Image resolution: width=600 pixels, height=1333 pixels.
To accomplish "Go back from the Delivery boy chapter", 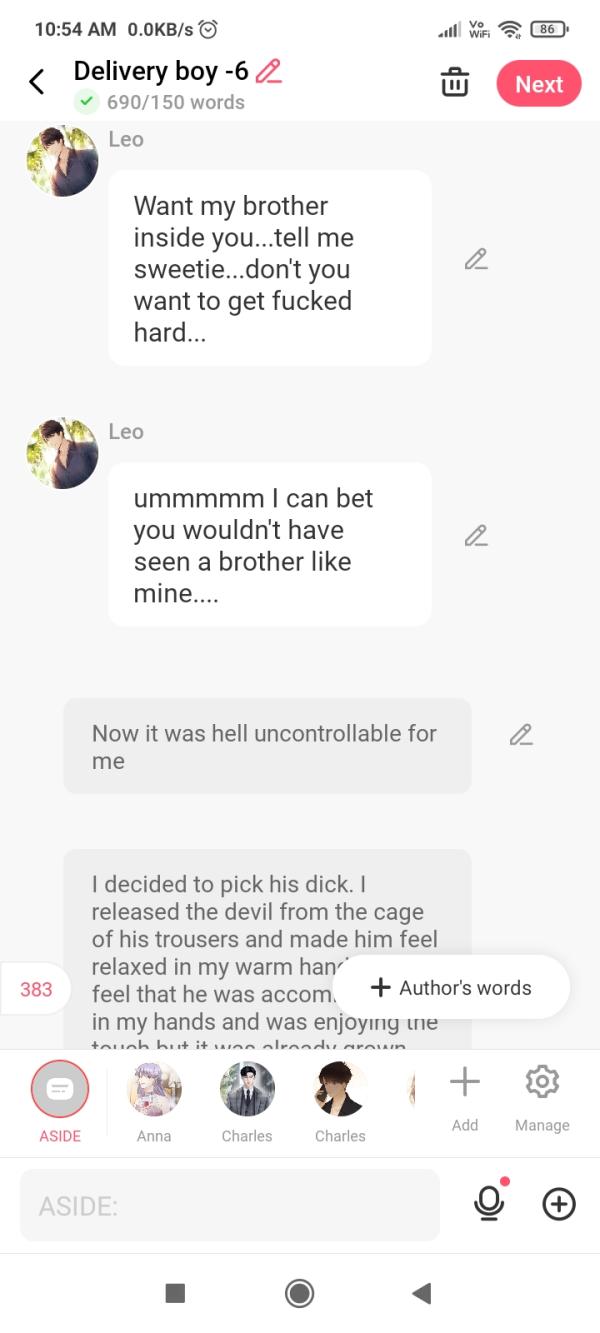I will pos(37,83).
